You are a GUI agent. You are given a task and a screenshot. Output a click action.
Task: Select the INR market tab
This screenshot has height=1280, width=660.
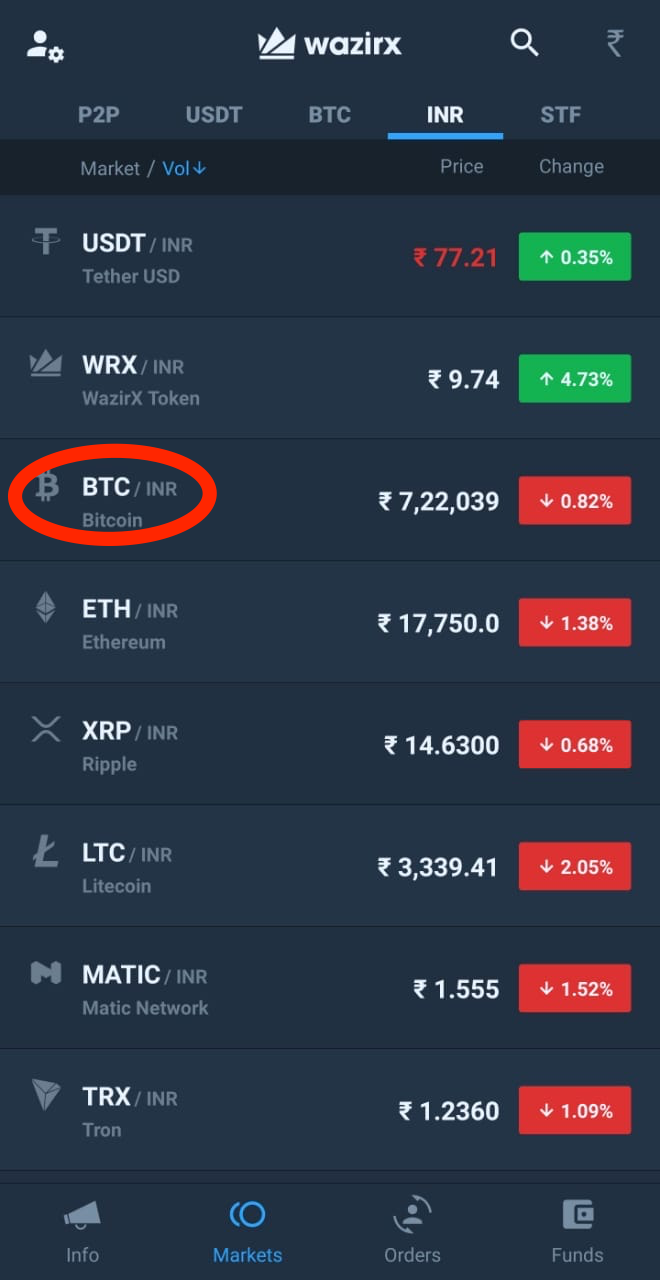tap(445, 114)
